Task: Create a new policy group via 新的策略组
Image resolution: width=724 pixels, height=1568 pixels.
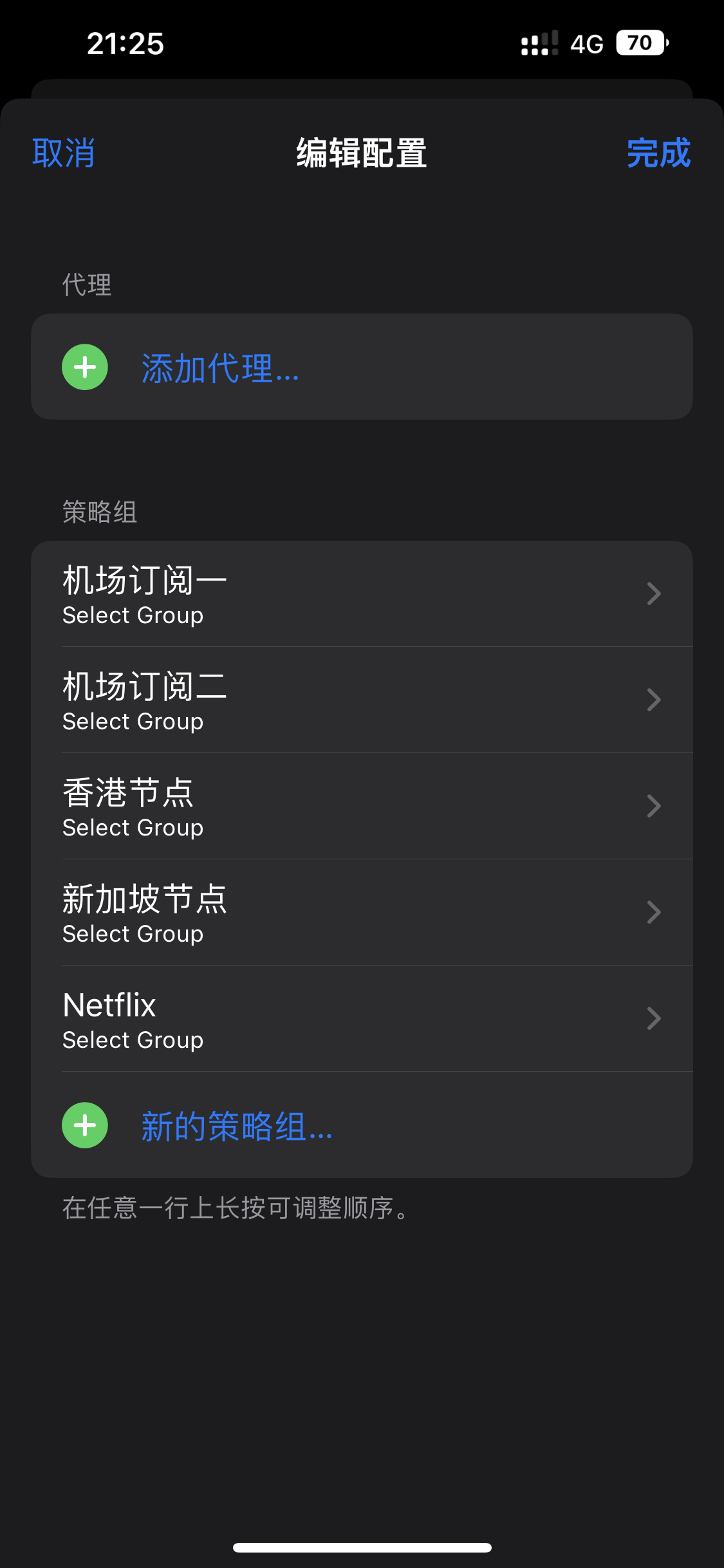Action: [237, 1126]
